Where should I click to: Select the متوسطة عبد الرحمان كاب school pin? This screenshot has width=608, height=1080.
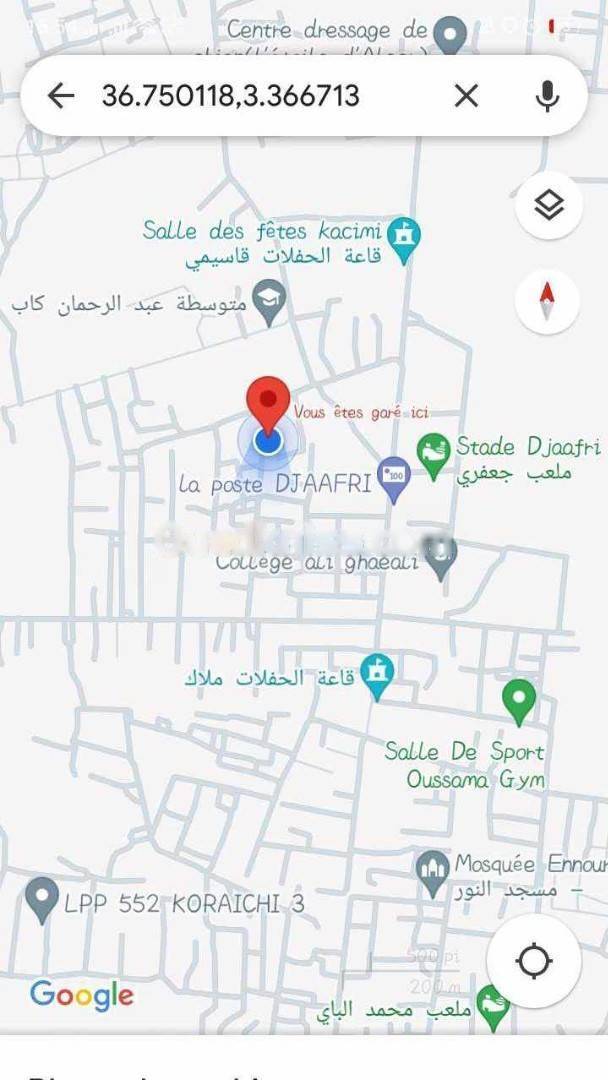[x=269, y=302]
